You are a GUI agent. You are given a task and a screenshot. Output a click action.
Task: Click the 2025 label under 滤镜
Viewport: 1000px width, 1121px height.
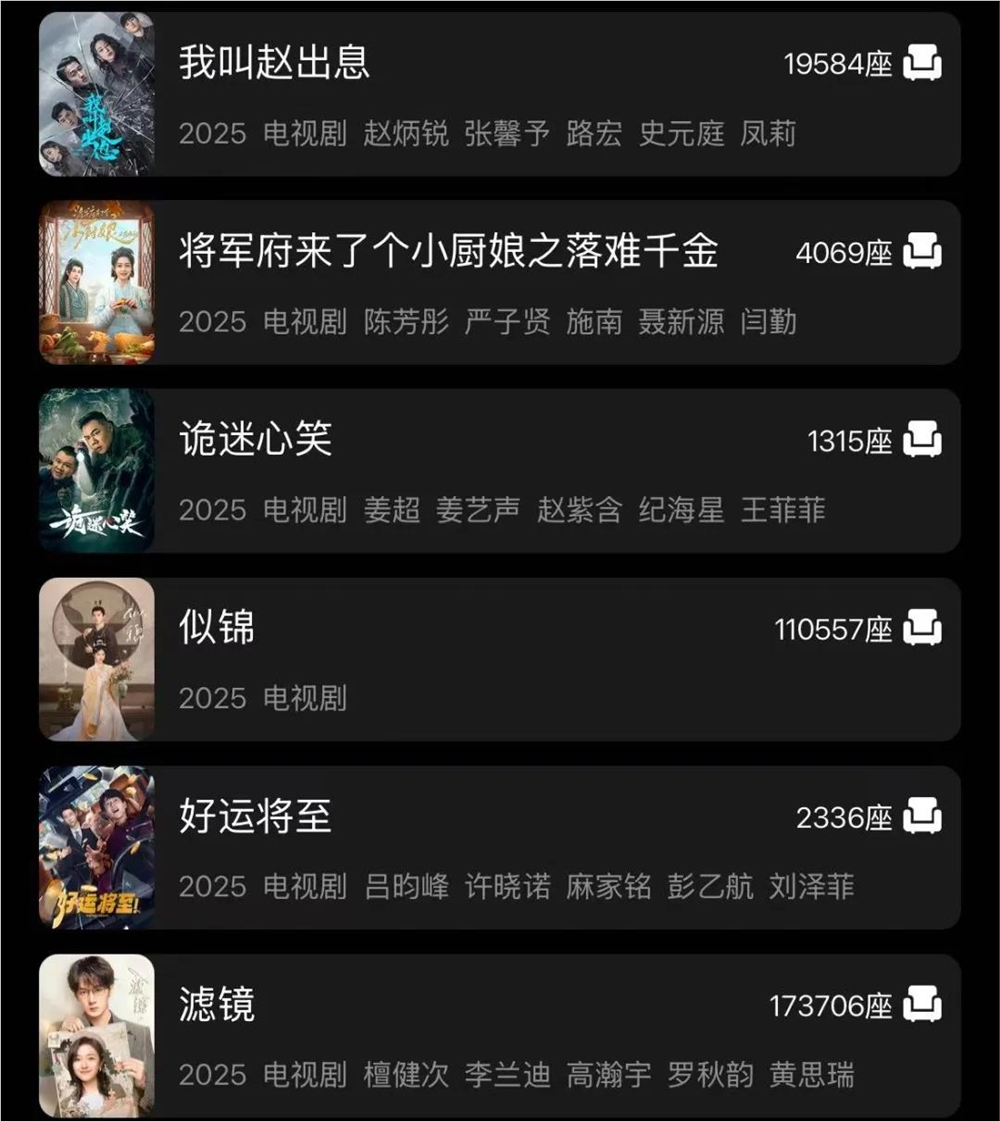[214, 1078]
